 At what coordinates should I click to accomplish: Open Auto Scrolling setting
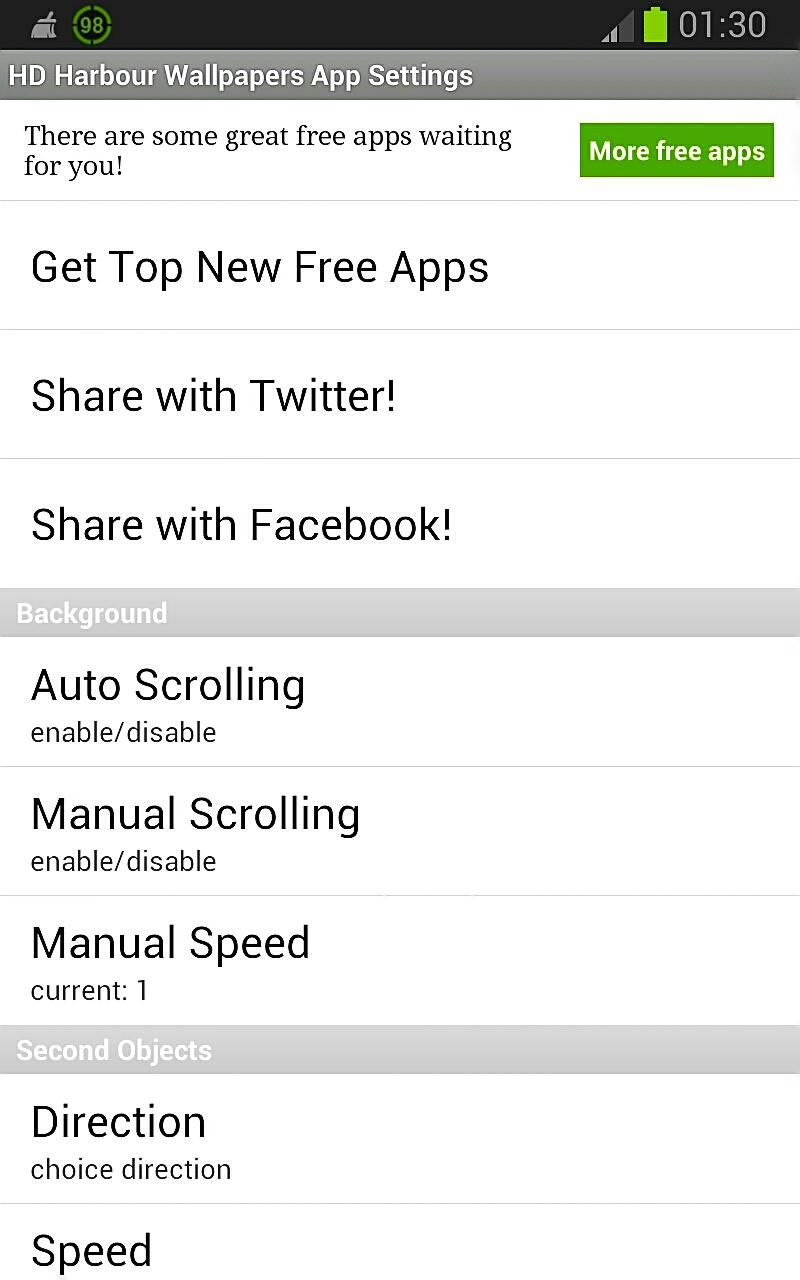[x=400, y=702]
